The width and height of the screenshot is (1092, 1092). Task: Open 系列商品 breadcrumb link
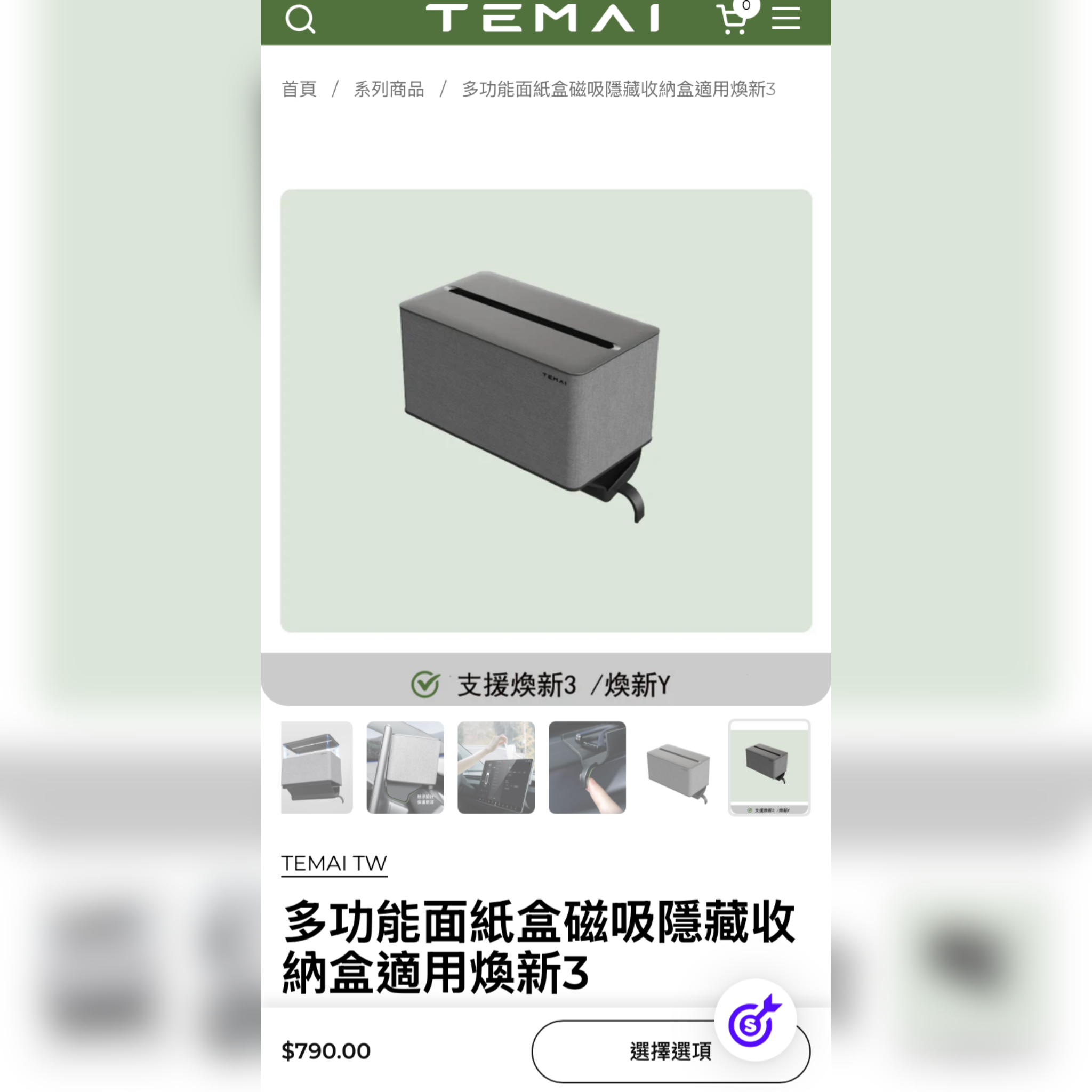point(389,89)
